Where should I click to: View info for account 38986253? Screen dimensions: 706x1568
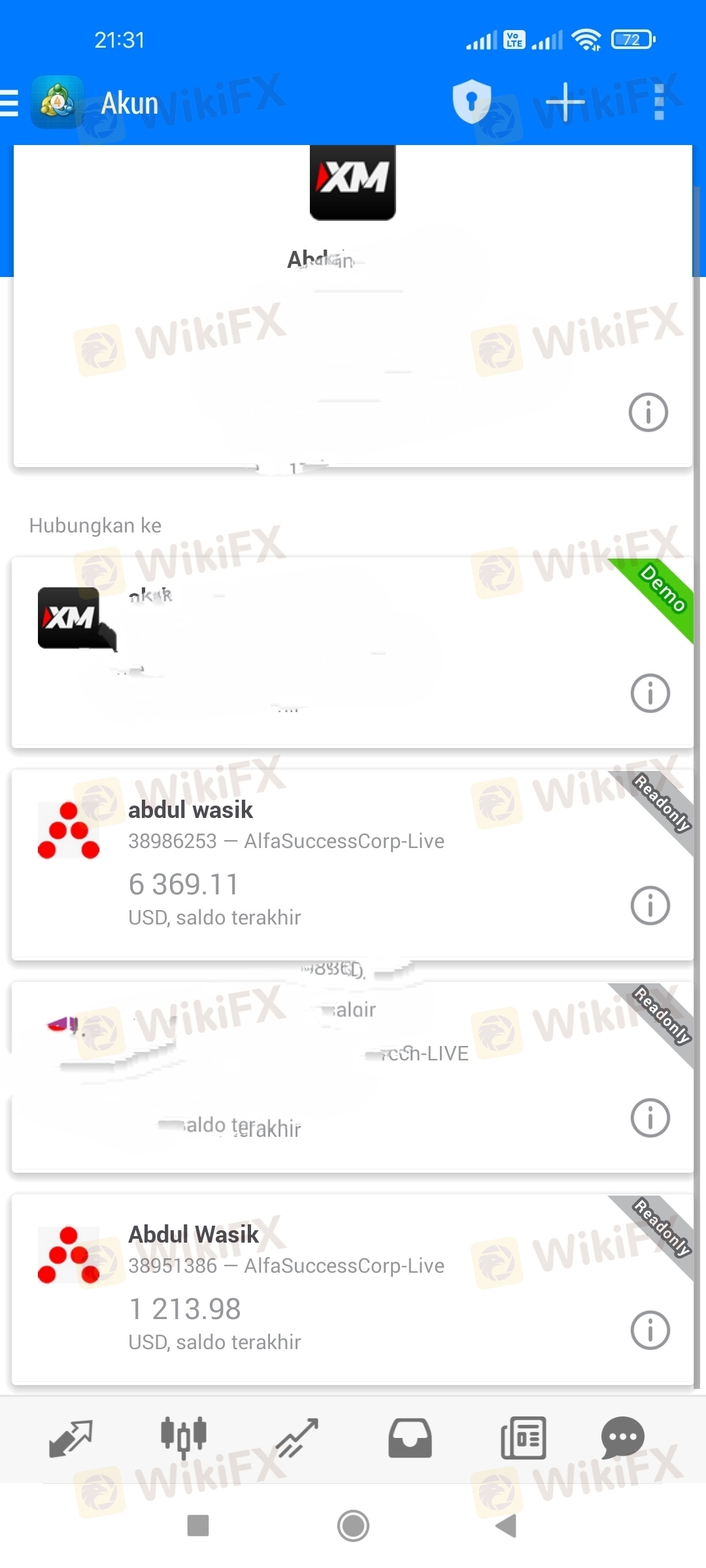pyautogui.click(x=650, y=906)
